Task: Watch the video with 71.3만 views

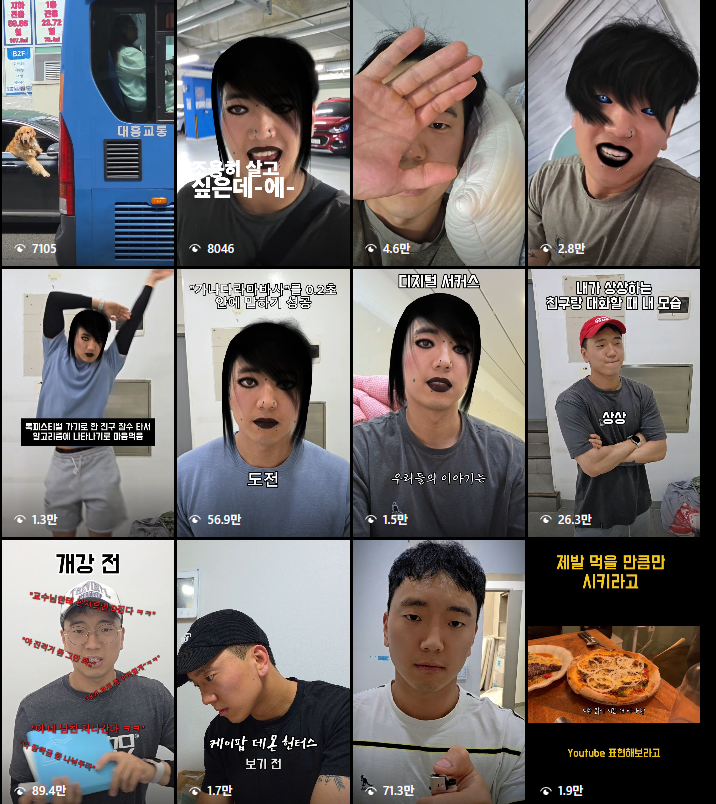Action: (438, 672)
